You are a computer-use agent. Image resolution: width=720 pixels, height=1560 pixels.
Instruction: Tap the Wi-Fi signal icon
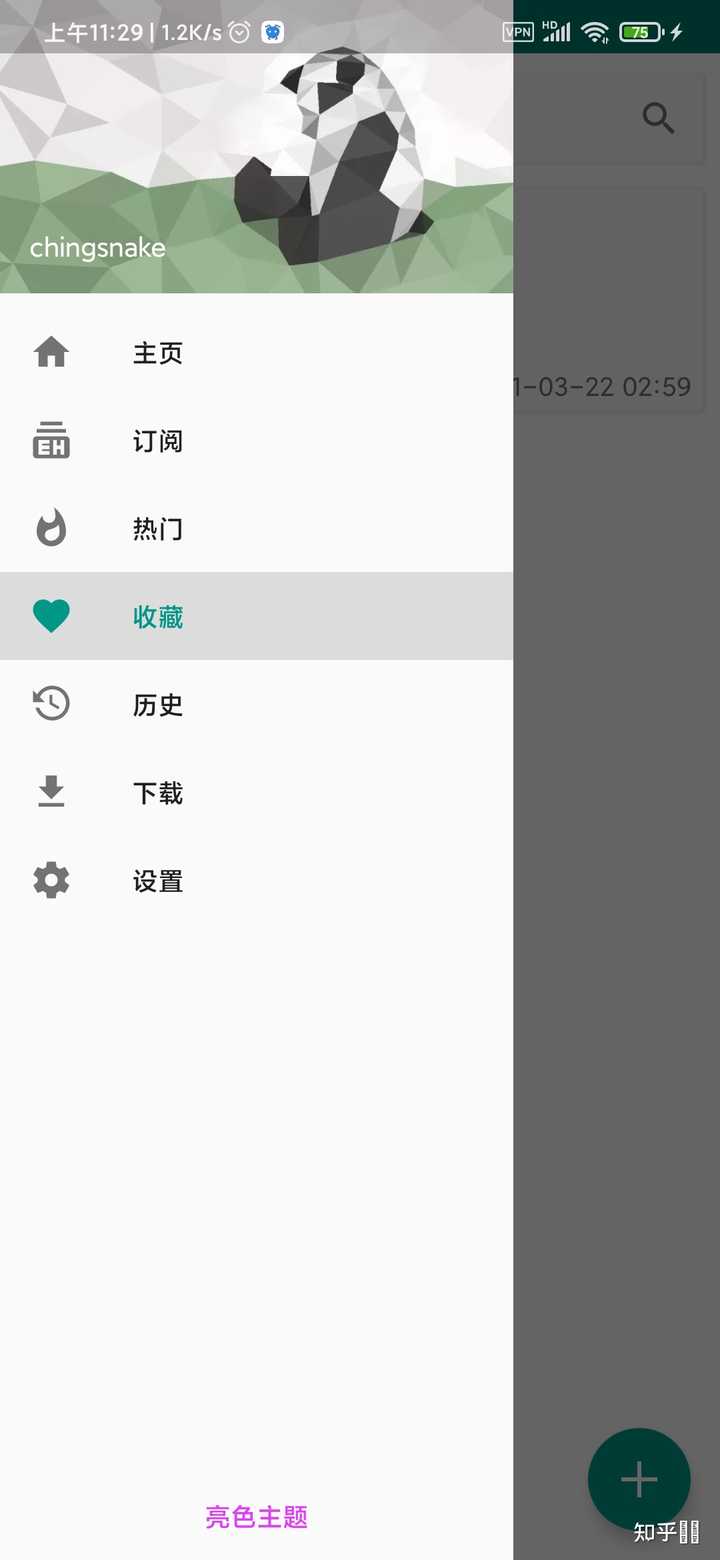click(597, 31)
